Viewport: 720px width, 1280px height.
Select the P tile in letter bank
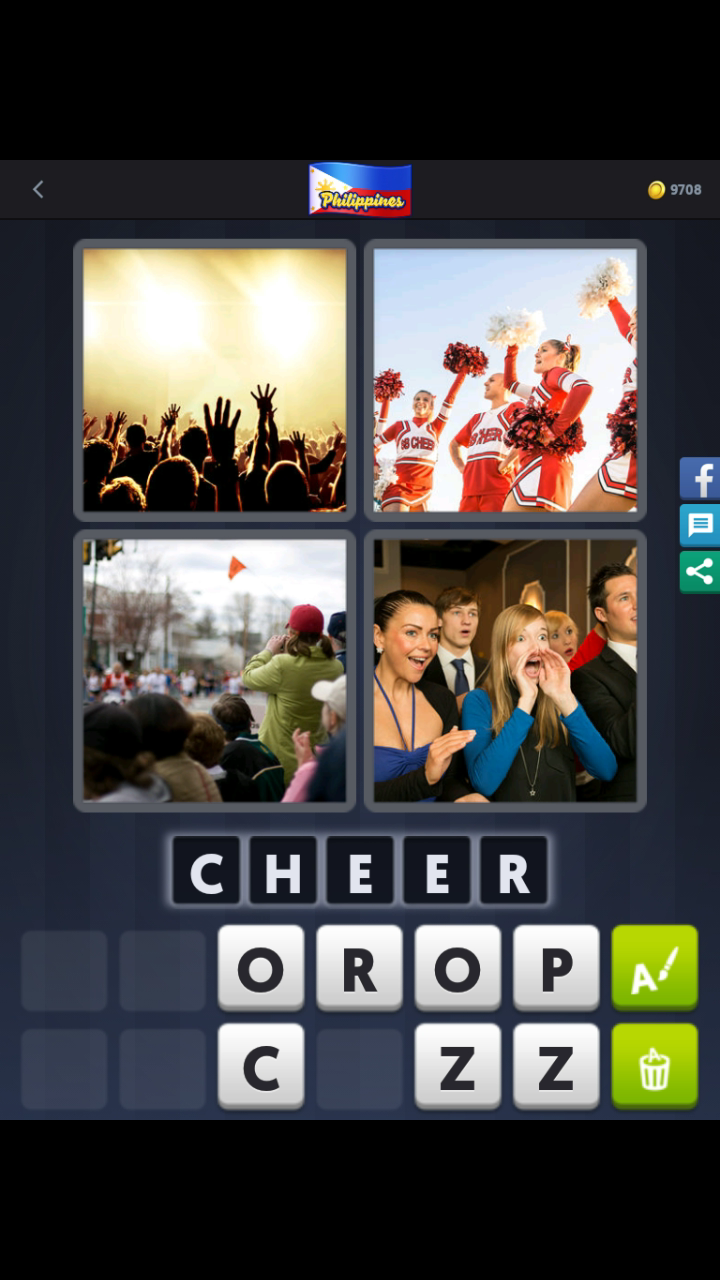pos(556,967)
